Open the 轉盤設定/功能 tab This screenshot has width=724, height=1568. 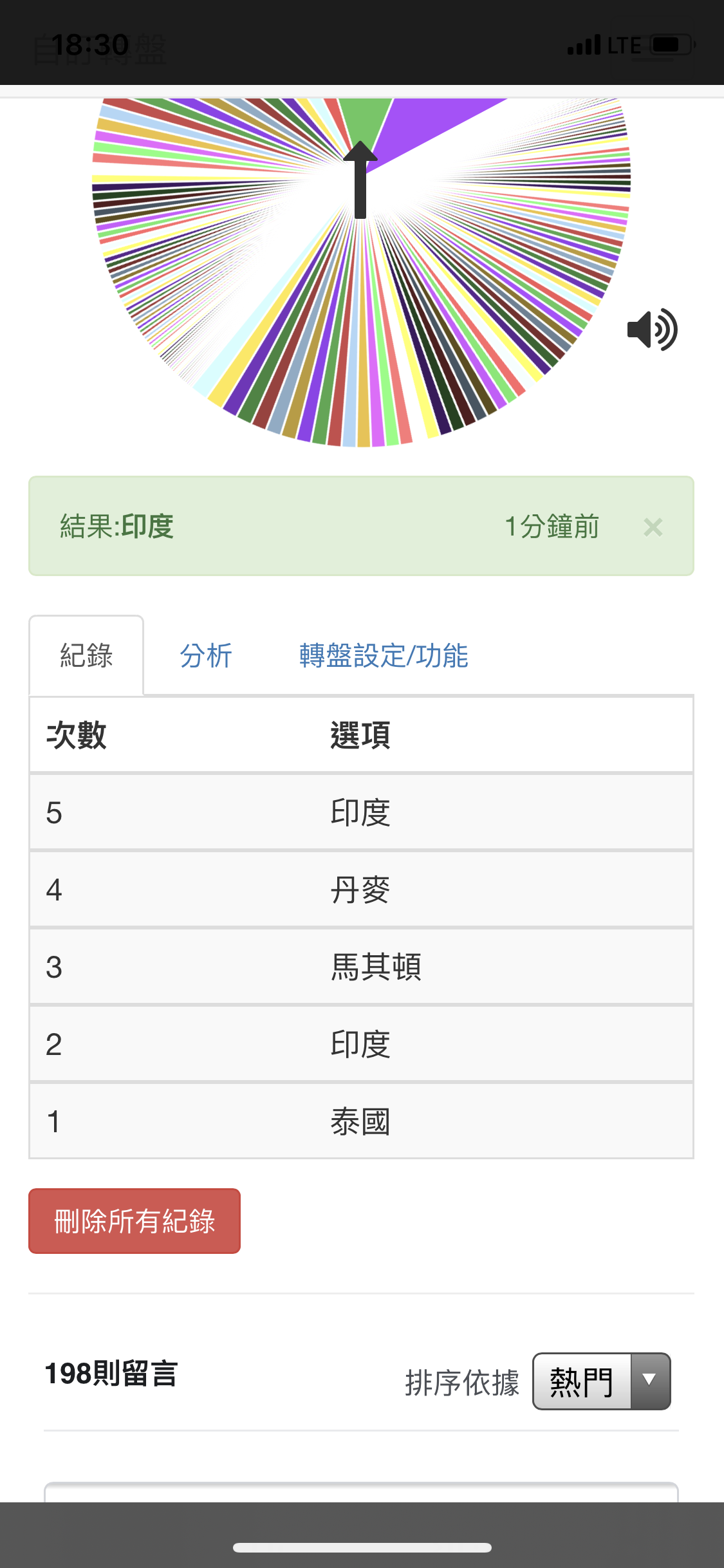pyautogui.click(x=384, y=656)
